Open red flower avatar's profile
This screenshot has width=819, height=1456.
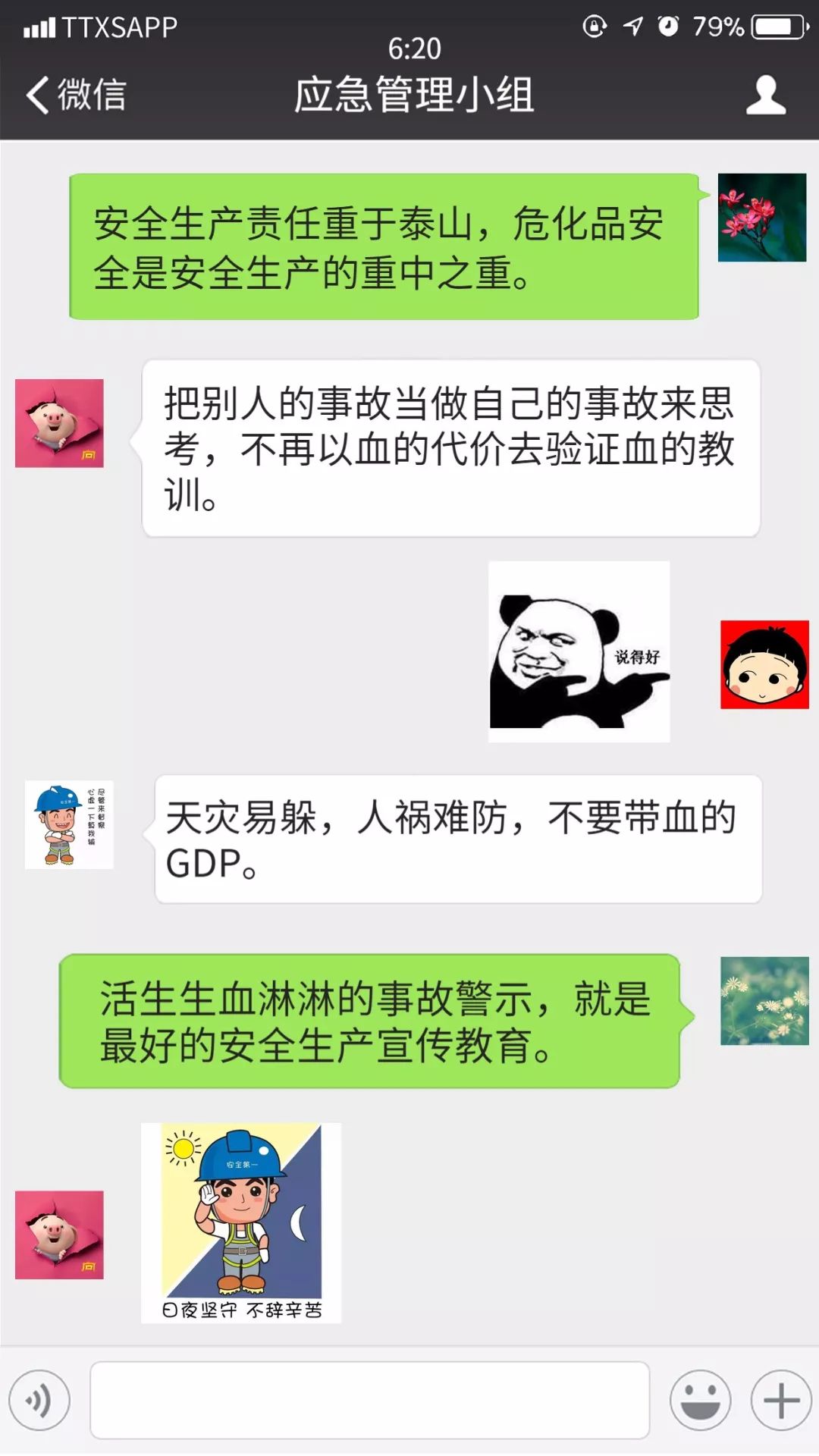[761, 218]
